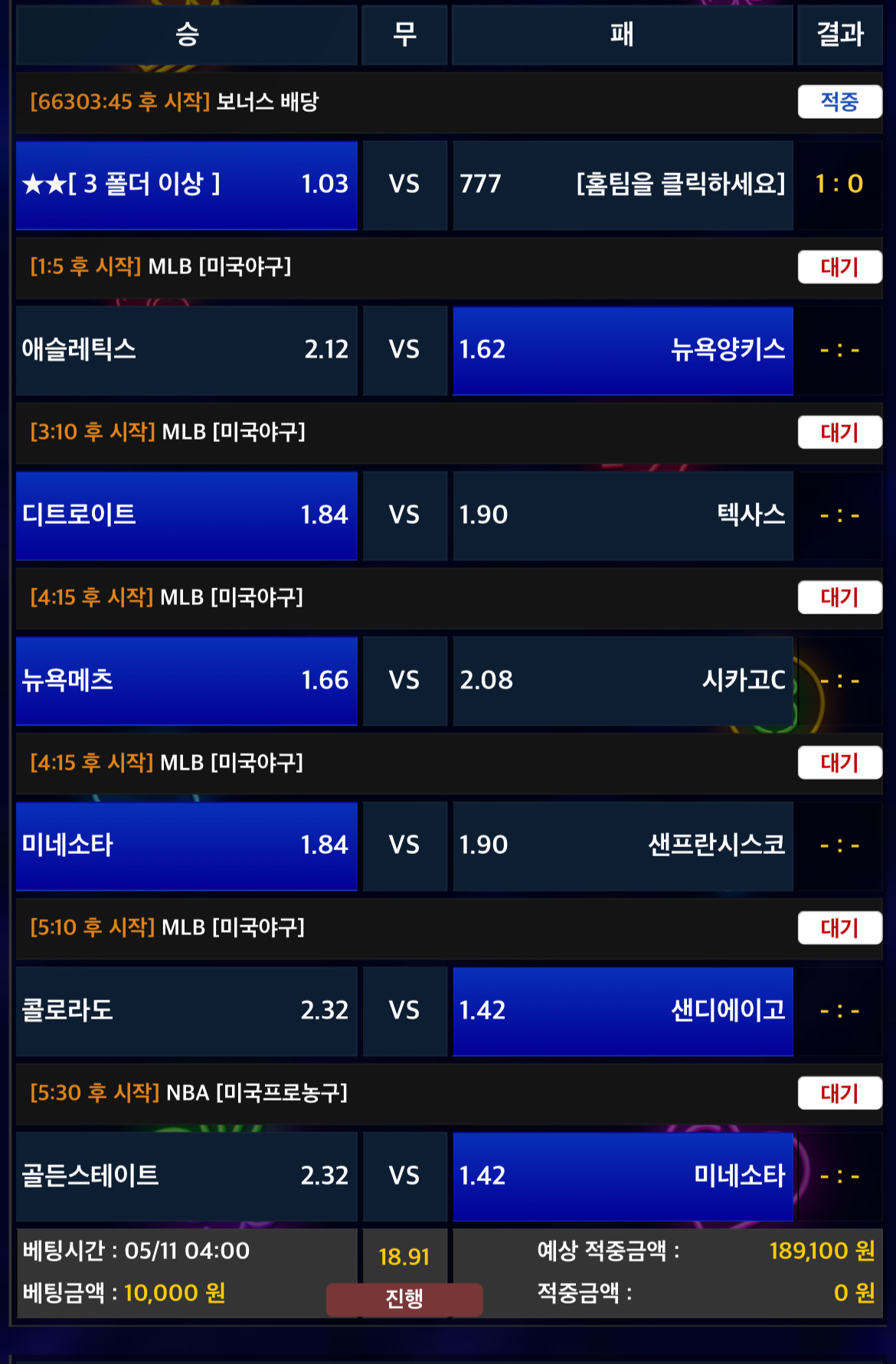Select the 3 폴더 이상 bonus odds 1.03

click(186, 185)
